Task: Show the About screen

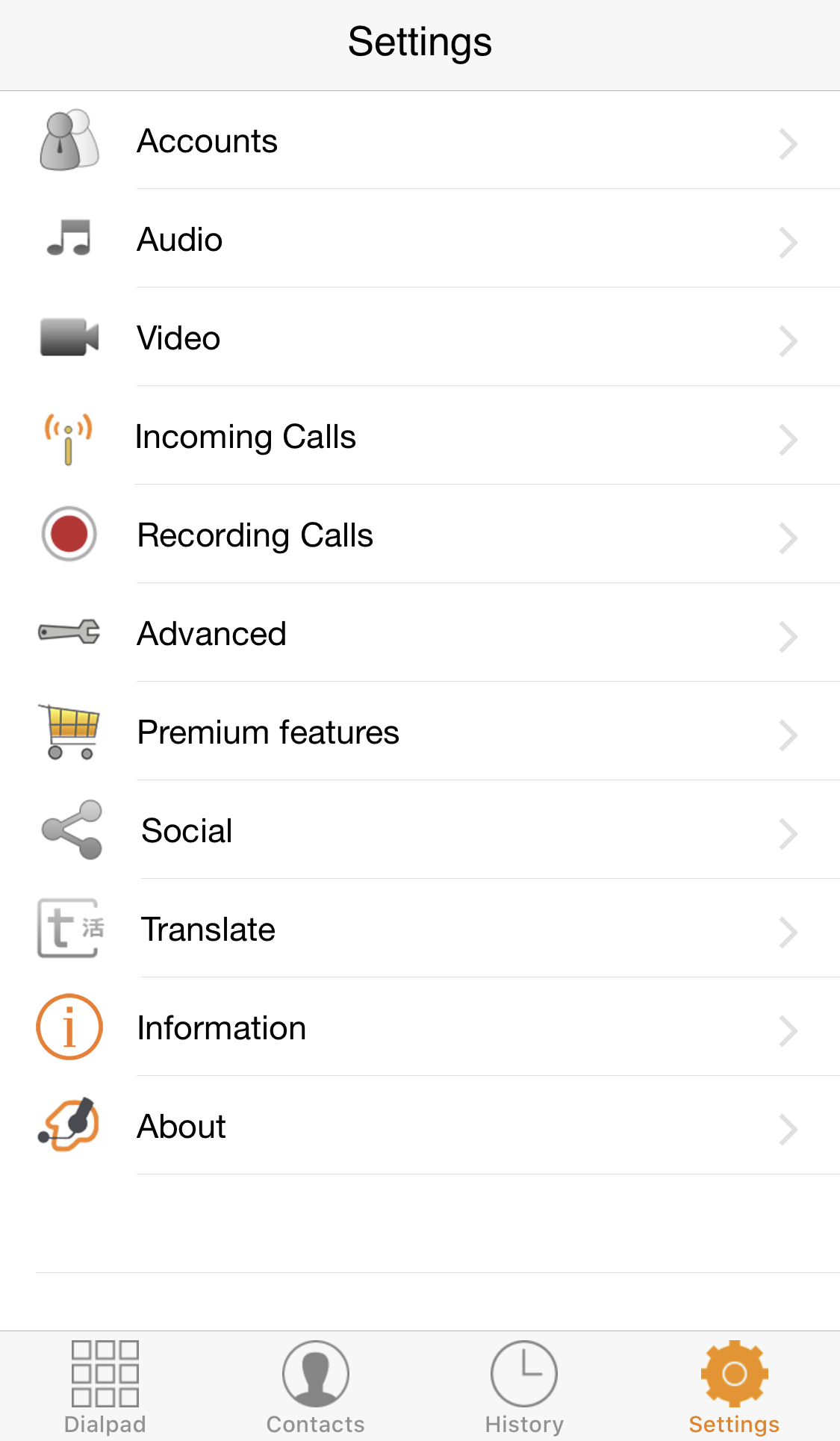Action: coord(418,1127)
